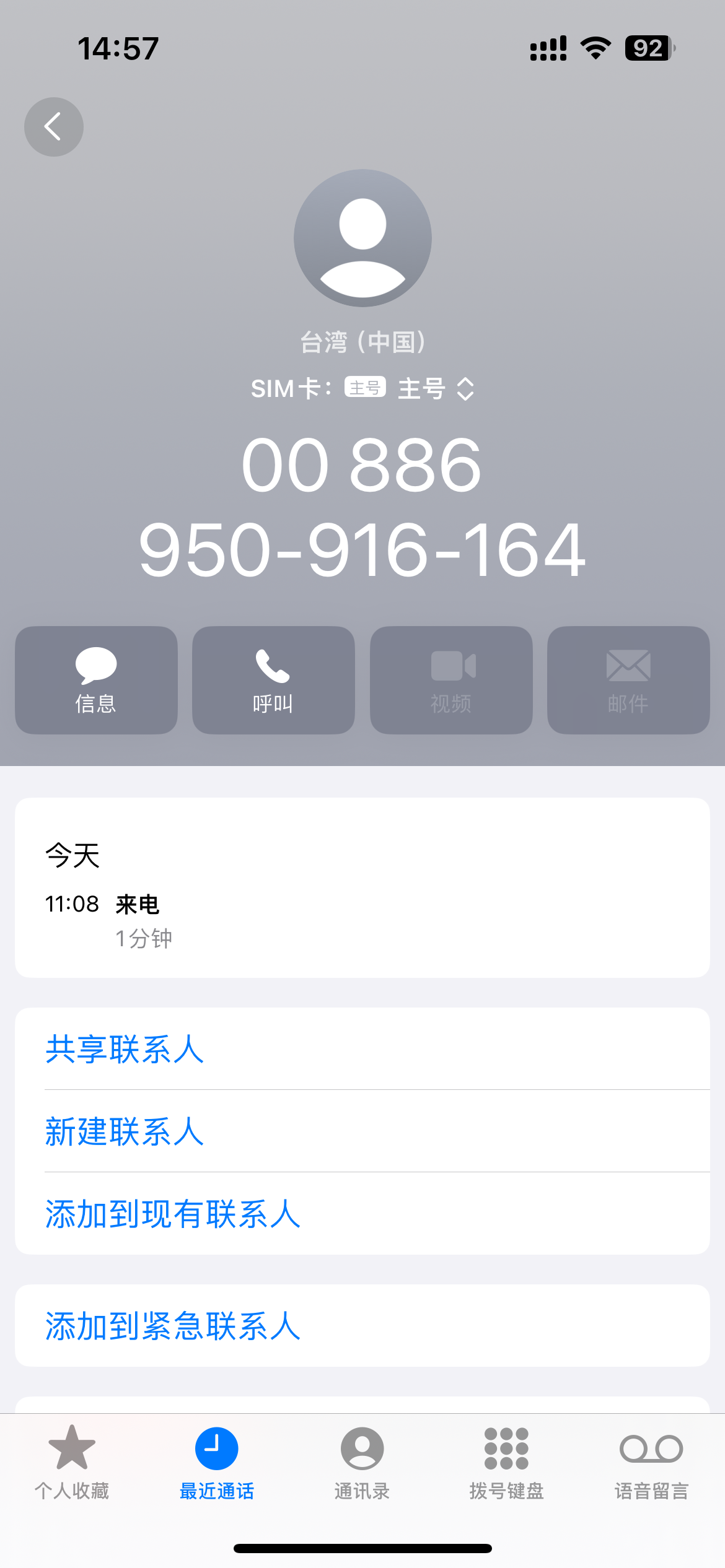725x1568 pixels.
Task: Go to the 语音留言 tab
Action: [x=651, y=1461]
